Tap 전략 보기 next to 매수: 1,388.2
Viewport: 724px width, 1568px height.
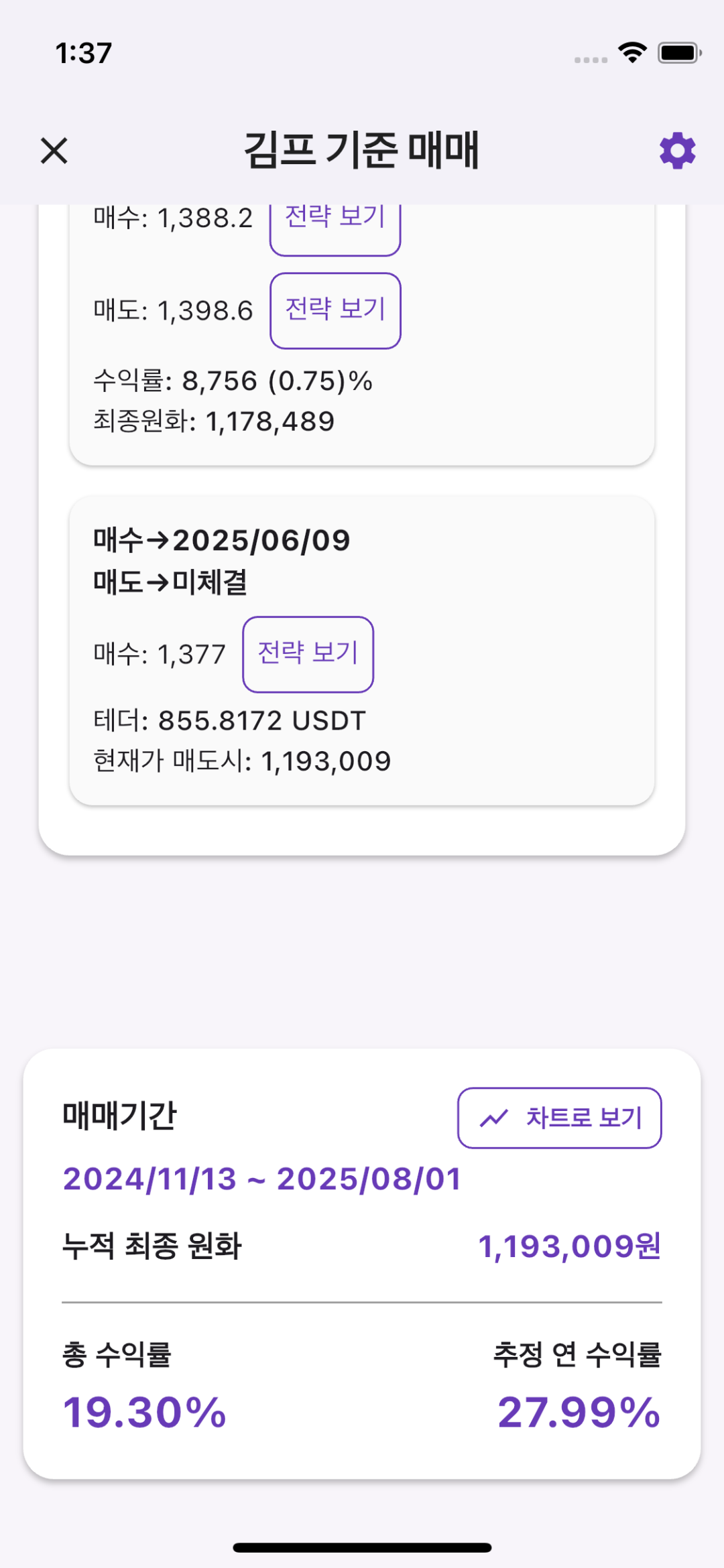(x=335, y=230)
